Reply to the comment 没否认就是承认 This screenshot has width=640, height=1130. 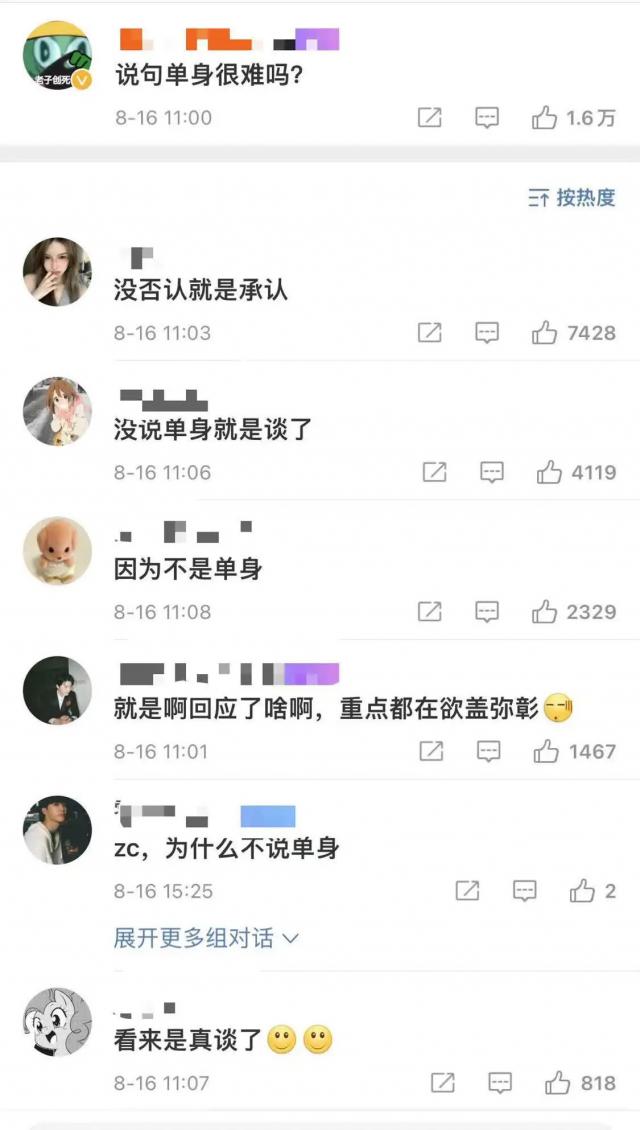coord(487,333)
